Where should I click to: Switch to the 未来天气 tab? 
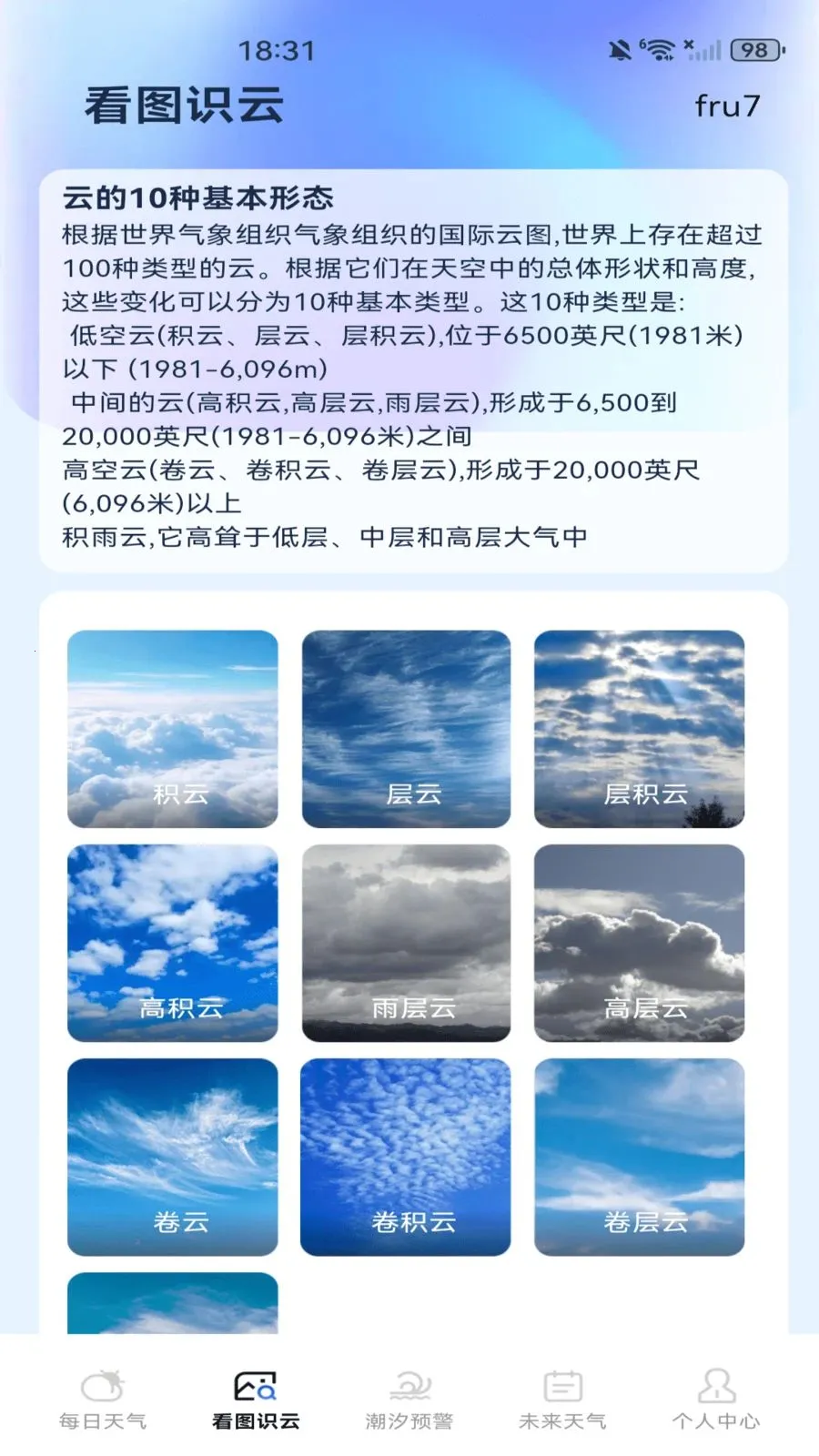pos(562,1400)
